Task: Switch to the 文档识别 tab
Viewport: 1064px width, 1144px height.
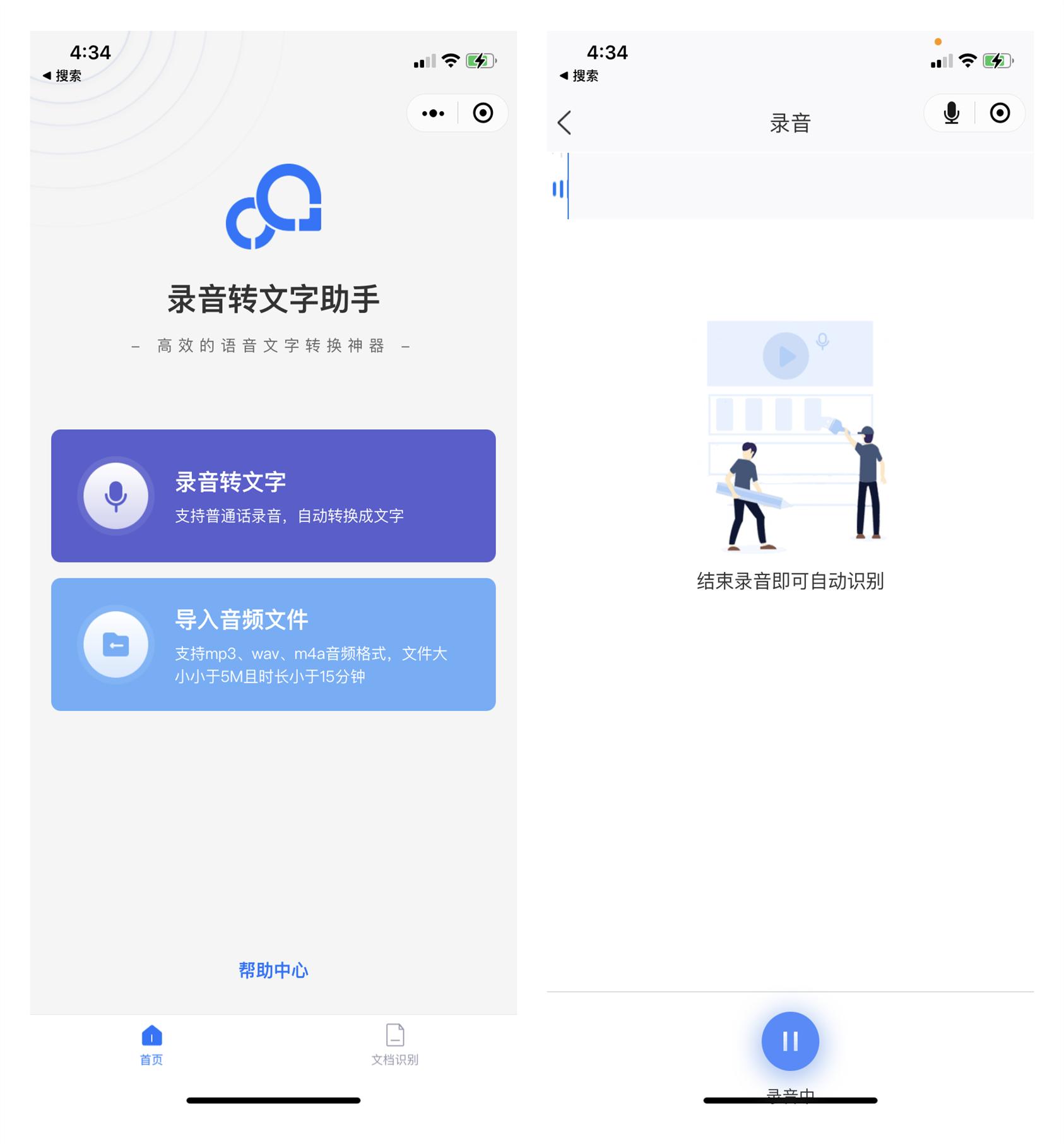Action: (393, 1045)
